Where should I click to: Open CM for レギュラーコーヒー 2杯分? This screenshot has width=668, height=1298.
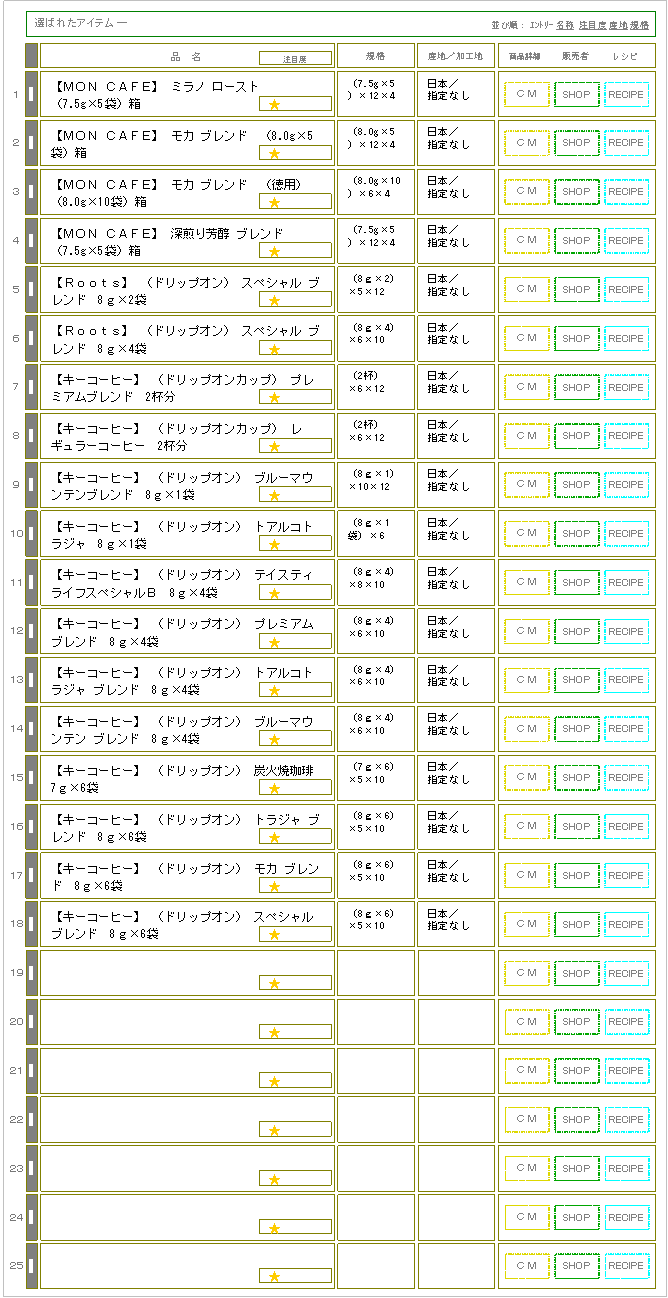pyautogui.click(x=526, y=436)
